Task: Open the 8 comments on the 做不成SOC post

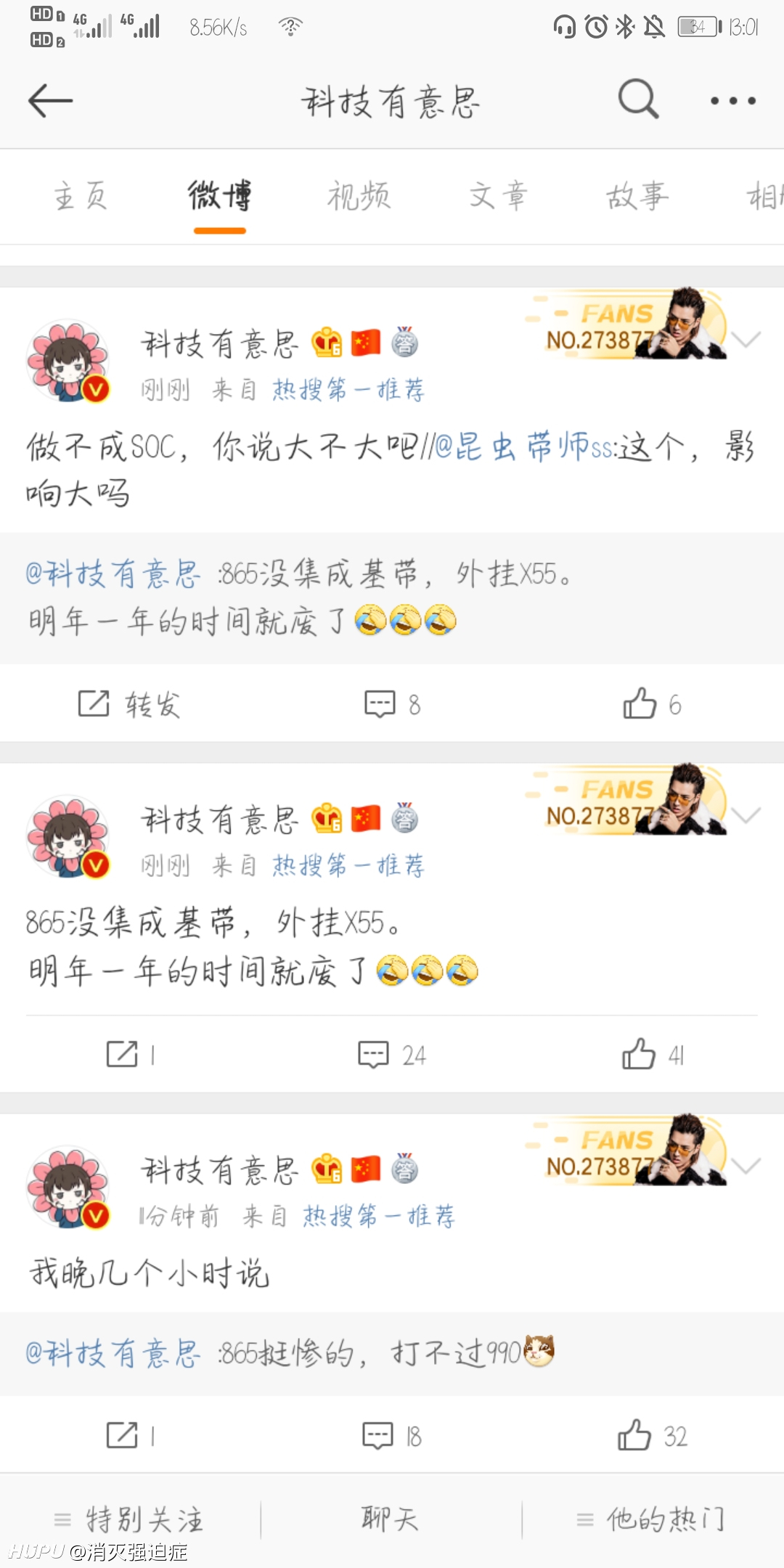Action: 392,704
